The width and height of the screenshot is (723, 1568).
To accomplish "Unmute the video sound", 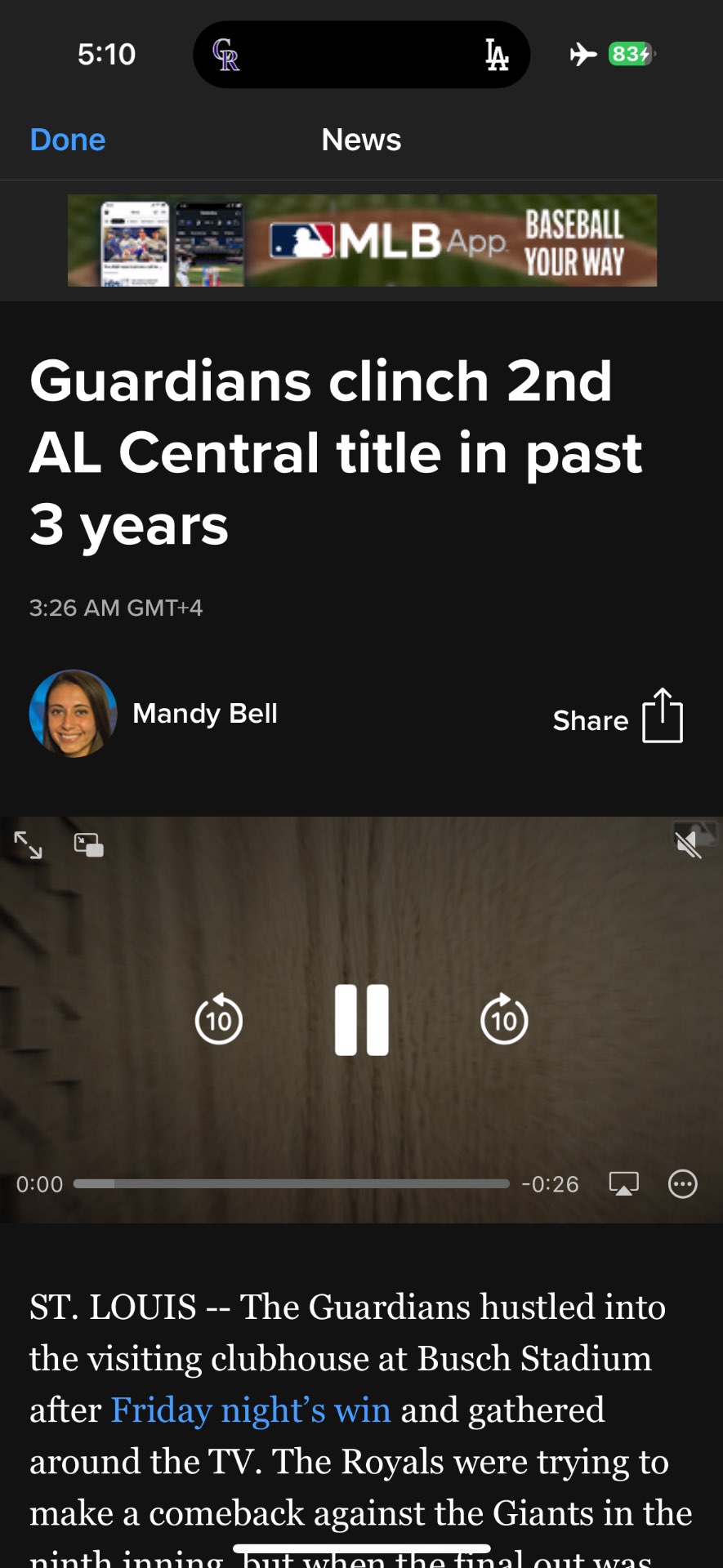I will coord(689,844).
